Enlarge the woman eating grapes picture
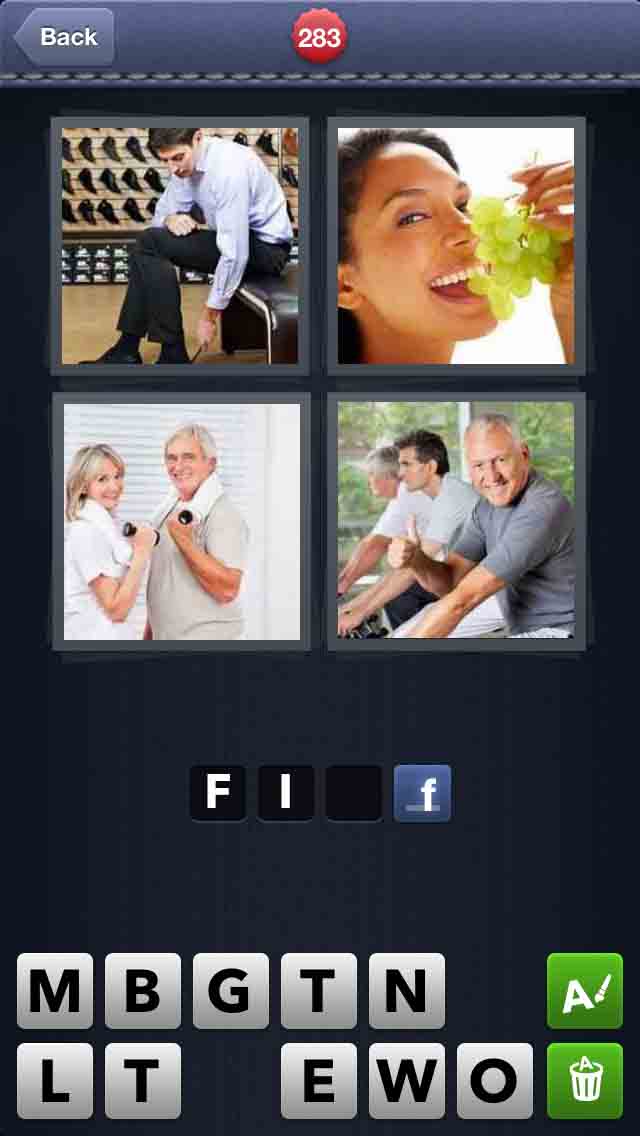640x1136 pixels. (456, 245)
